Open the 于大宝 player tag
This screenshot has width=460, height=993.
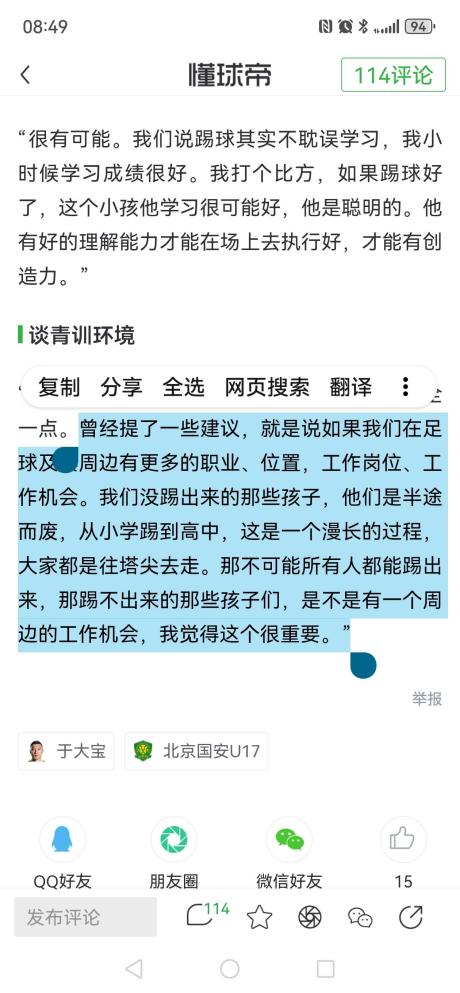(x=66, y=751)
